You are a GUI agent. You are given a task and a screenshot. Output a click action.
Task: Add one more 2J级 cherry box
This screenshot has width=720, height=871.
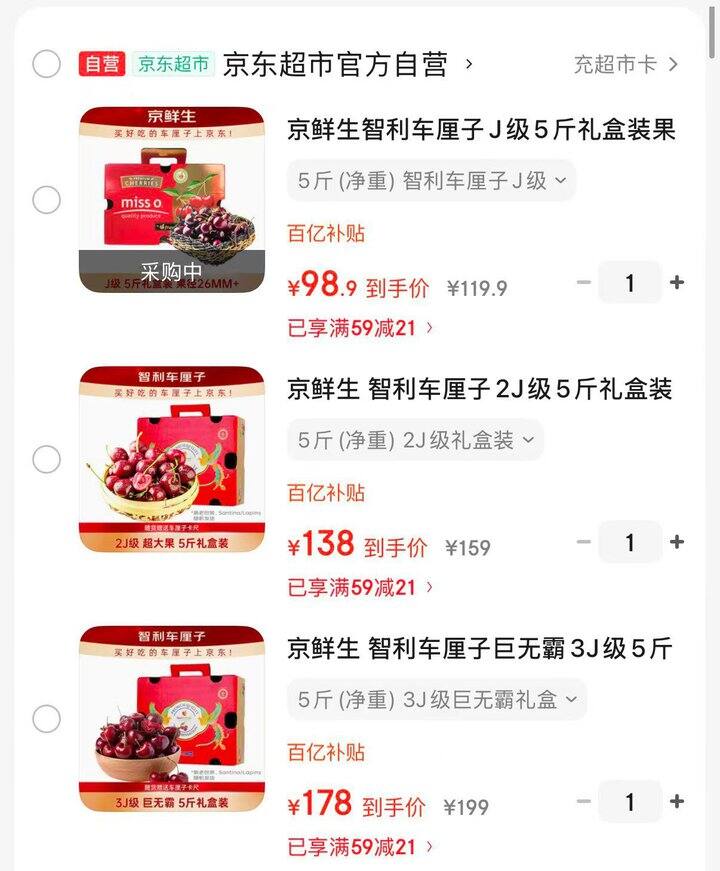click(x=677, y=542)
